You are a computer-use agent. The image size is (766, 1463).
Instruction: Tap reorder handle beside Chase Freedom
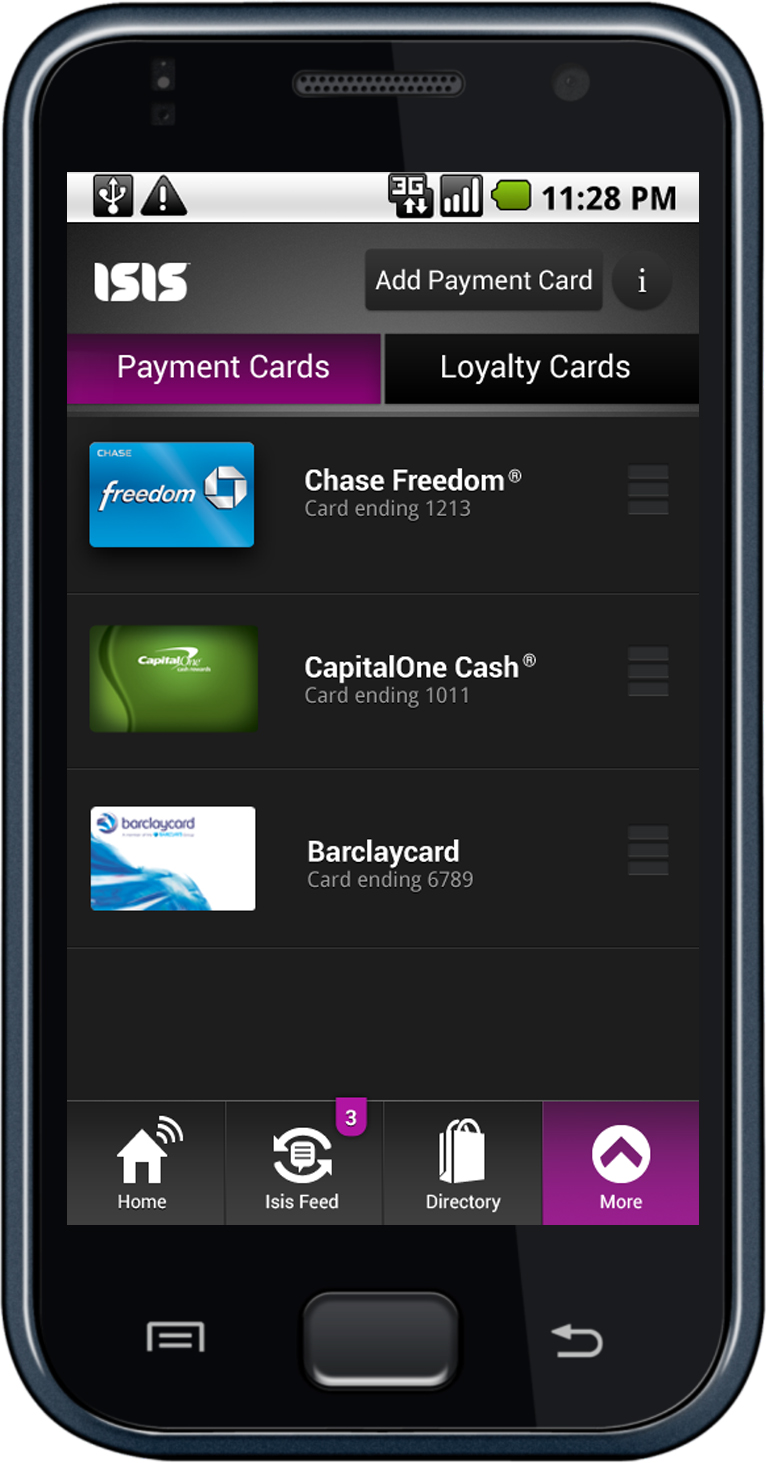[647, 490]
